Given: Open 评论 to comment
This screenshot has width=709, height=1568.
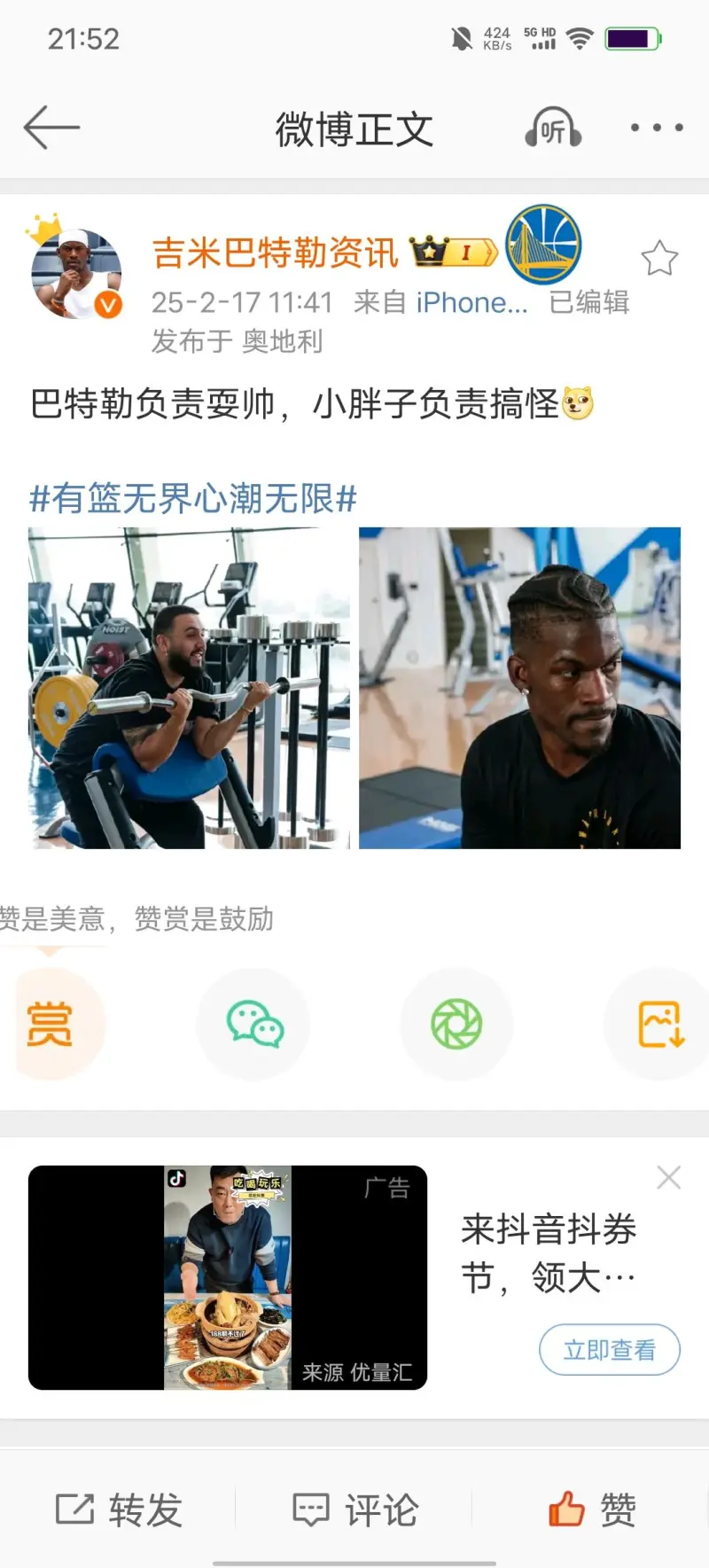Looking at the screenshot, I should click(x=354, y=1509).
